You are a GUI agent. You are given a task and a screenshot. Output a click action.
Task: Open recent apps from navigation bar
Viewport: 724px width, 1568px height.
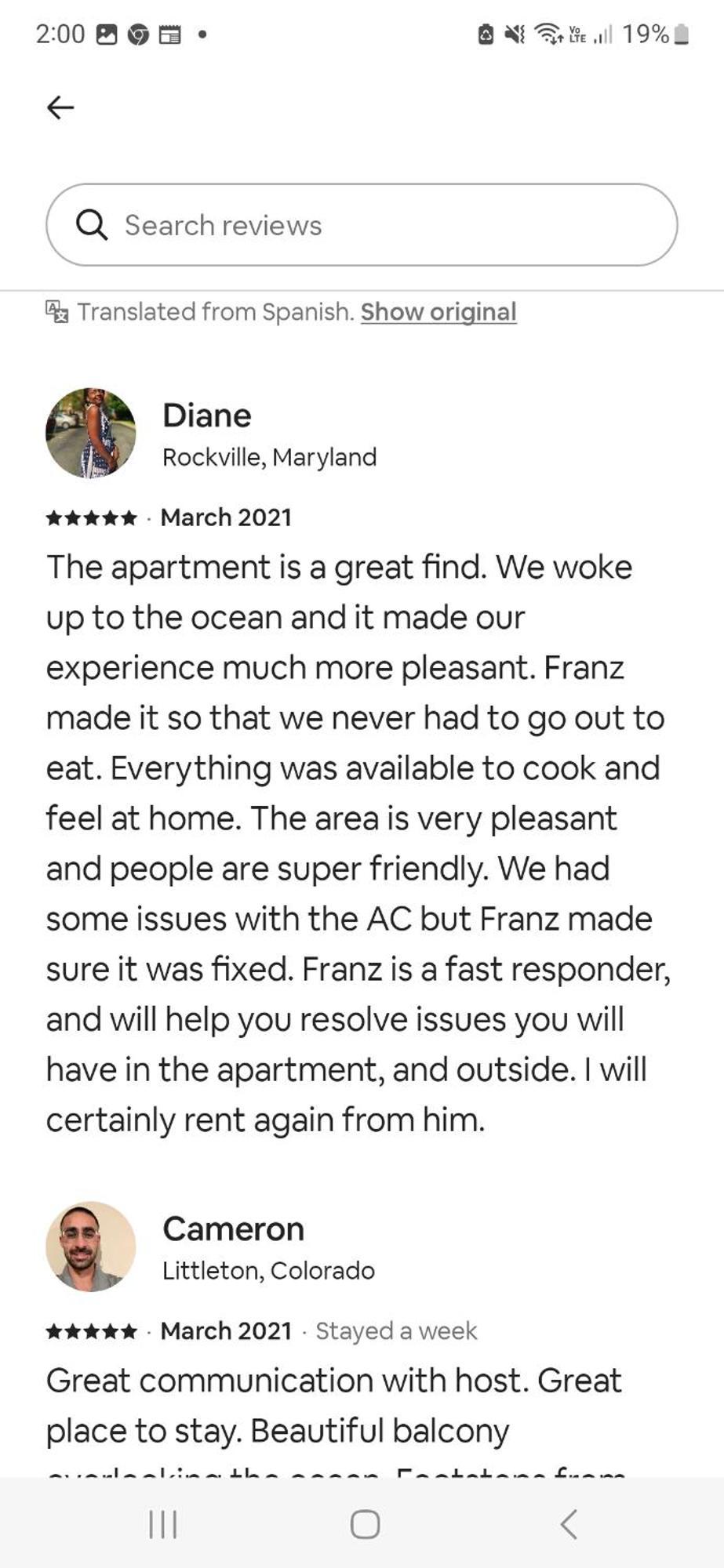pos(163,1525)
